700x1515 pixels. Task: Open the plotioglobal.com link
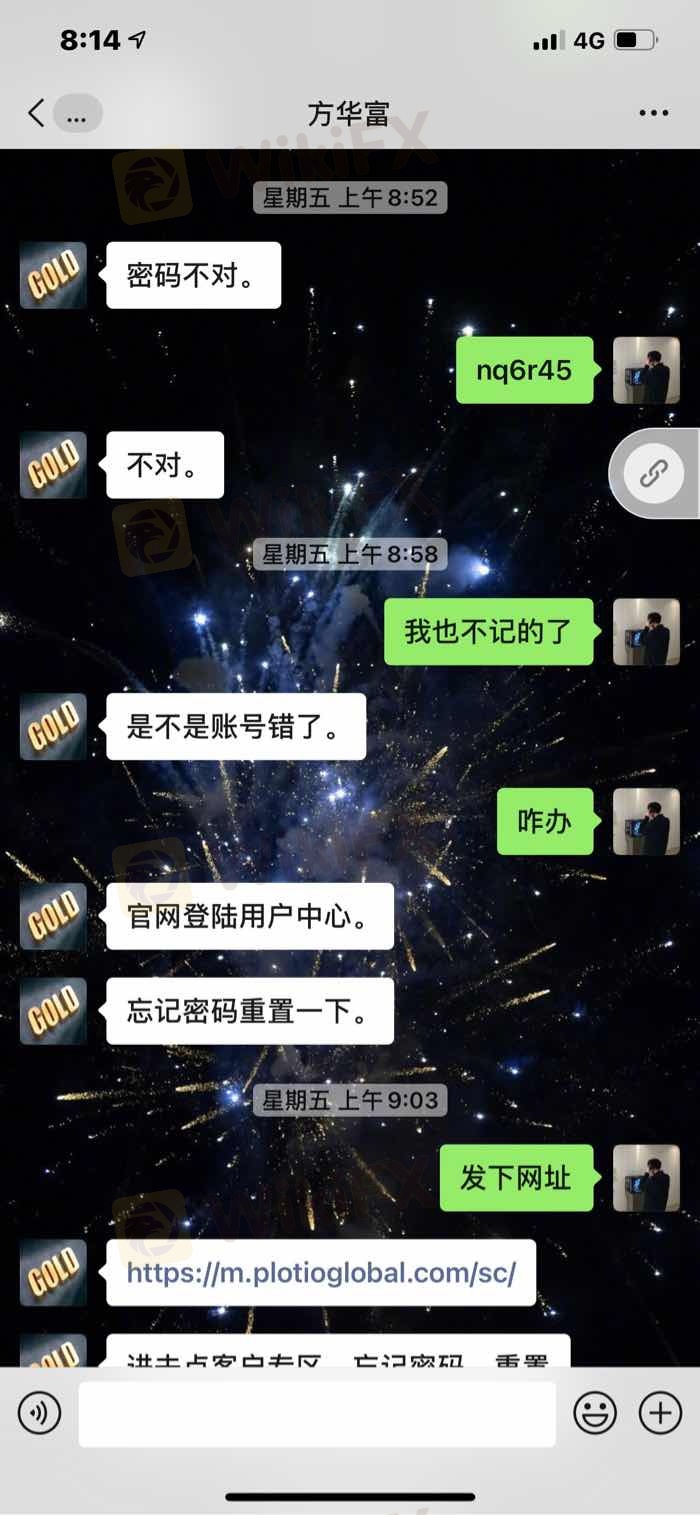[321, 1273]
